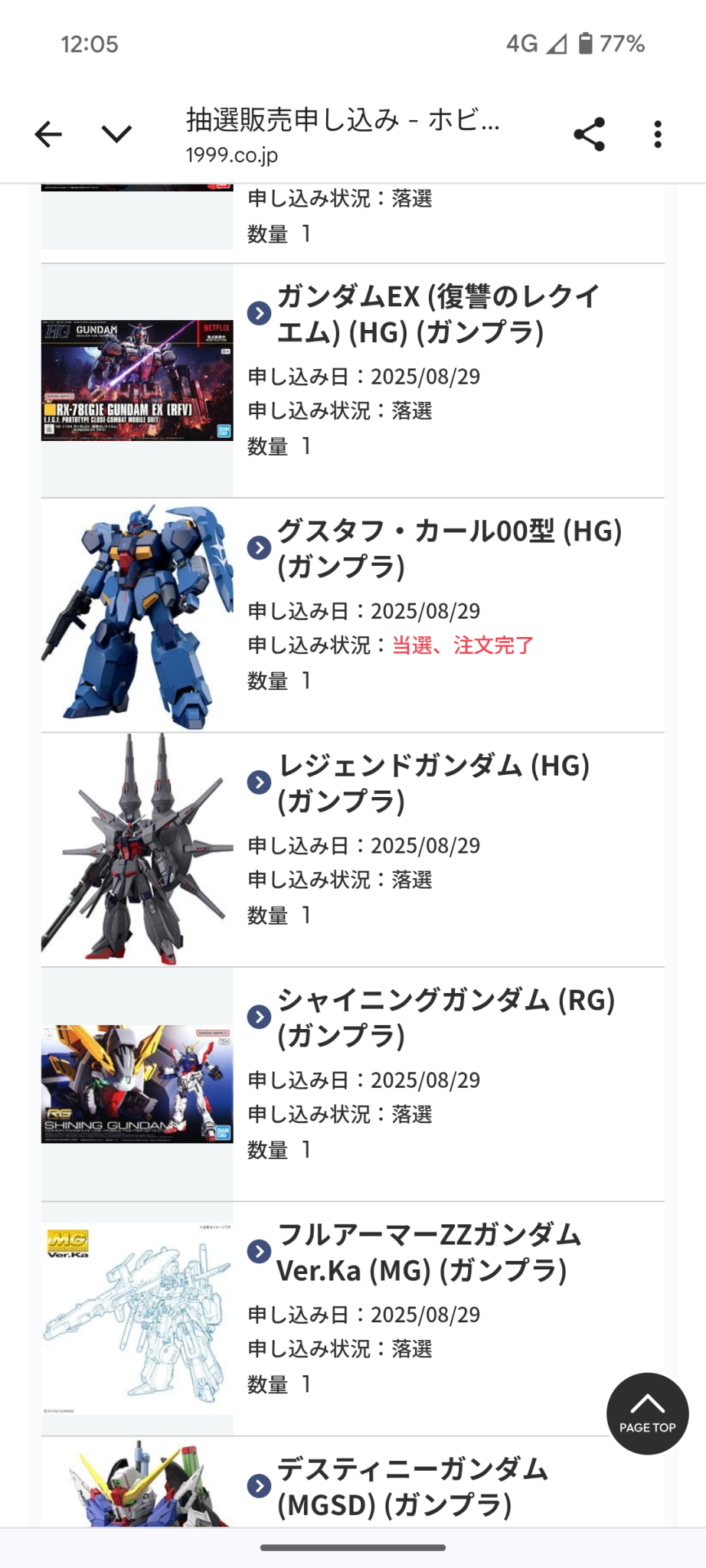The height and width of the screenshot is (1568, 706).
Task: Go back using the browser back arrow
Action: tap(48, 135)
